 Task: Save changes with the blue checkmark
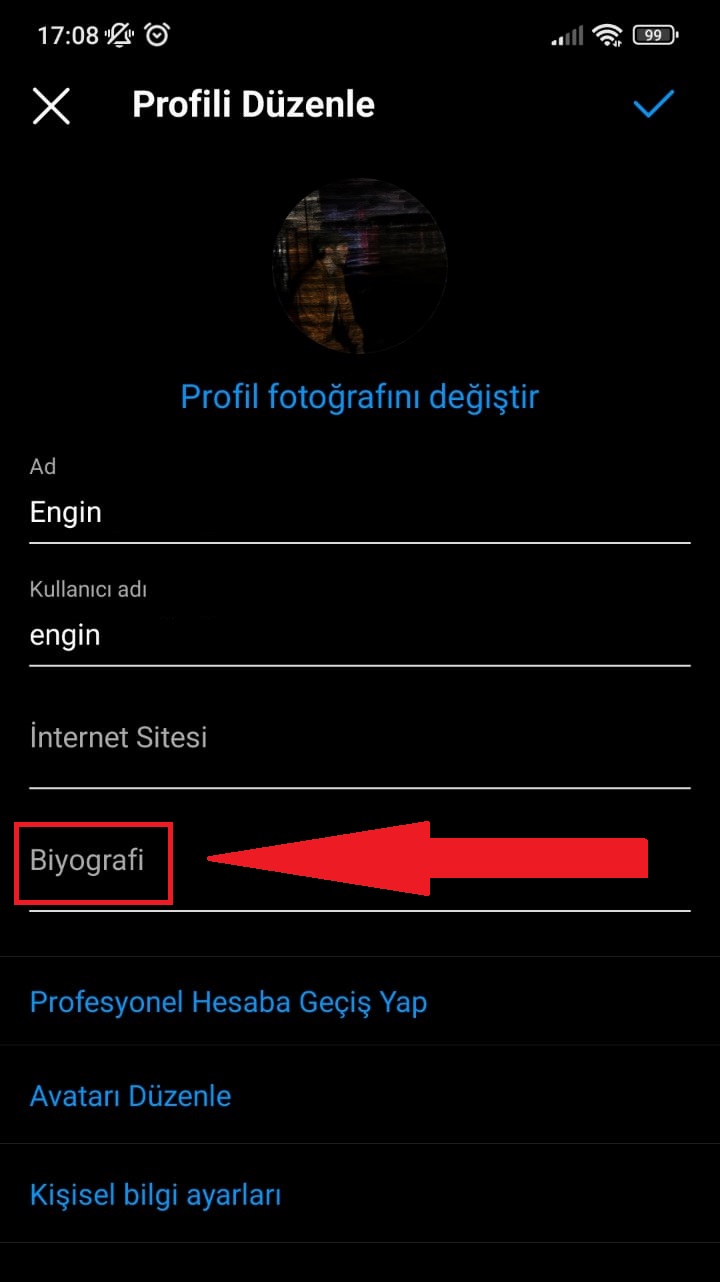pyautogui.click(x=654, y=104)
